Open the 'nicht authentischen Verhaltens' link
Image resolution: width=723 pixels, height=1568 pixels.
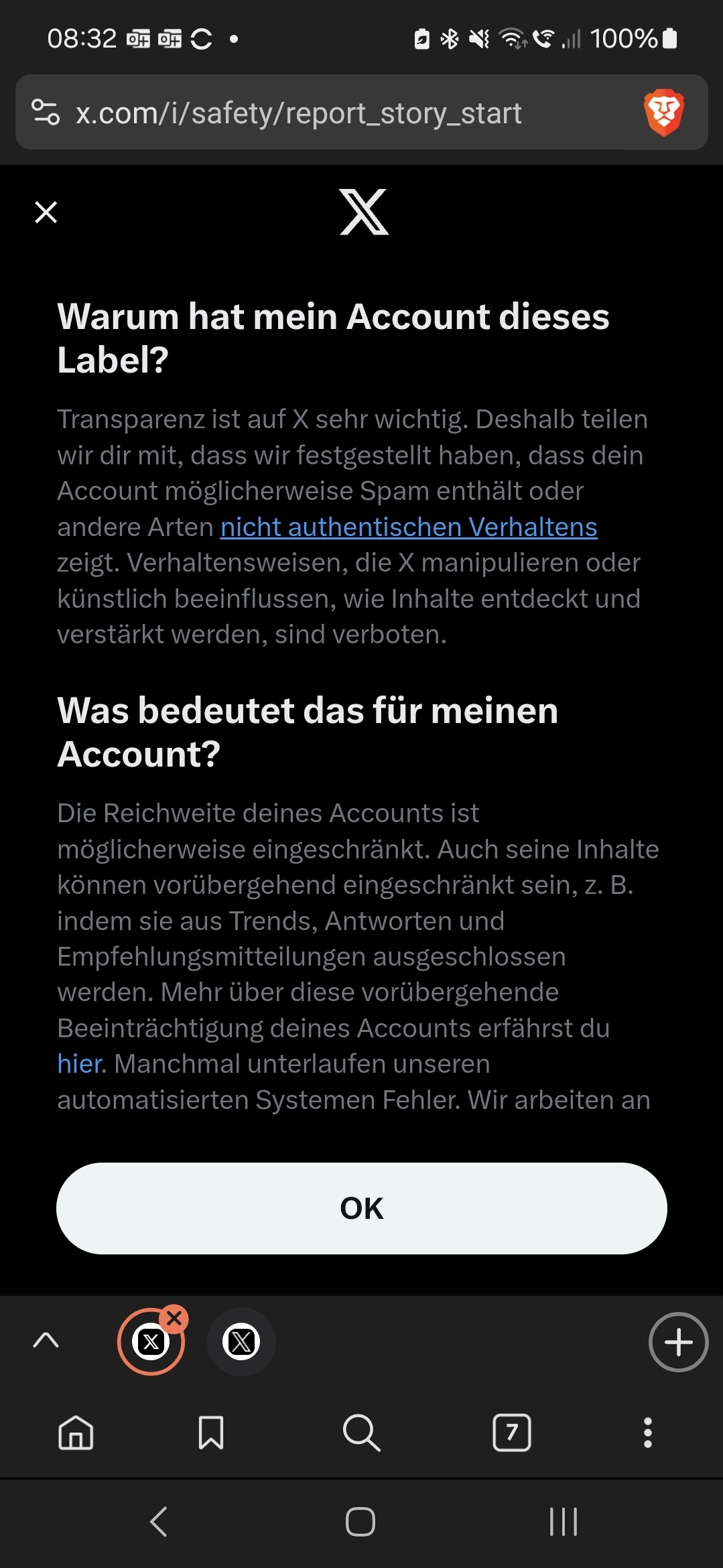[x=409, y=527]
